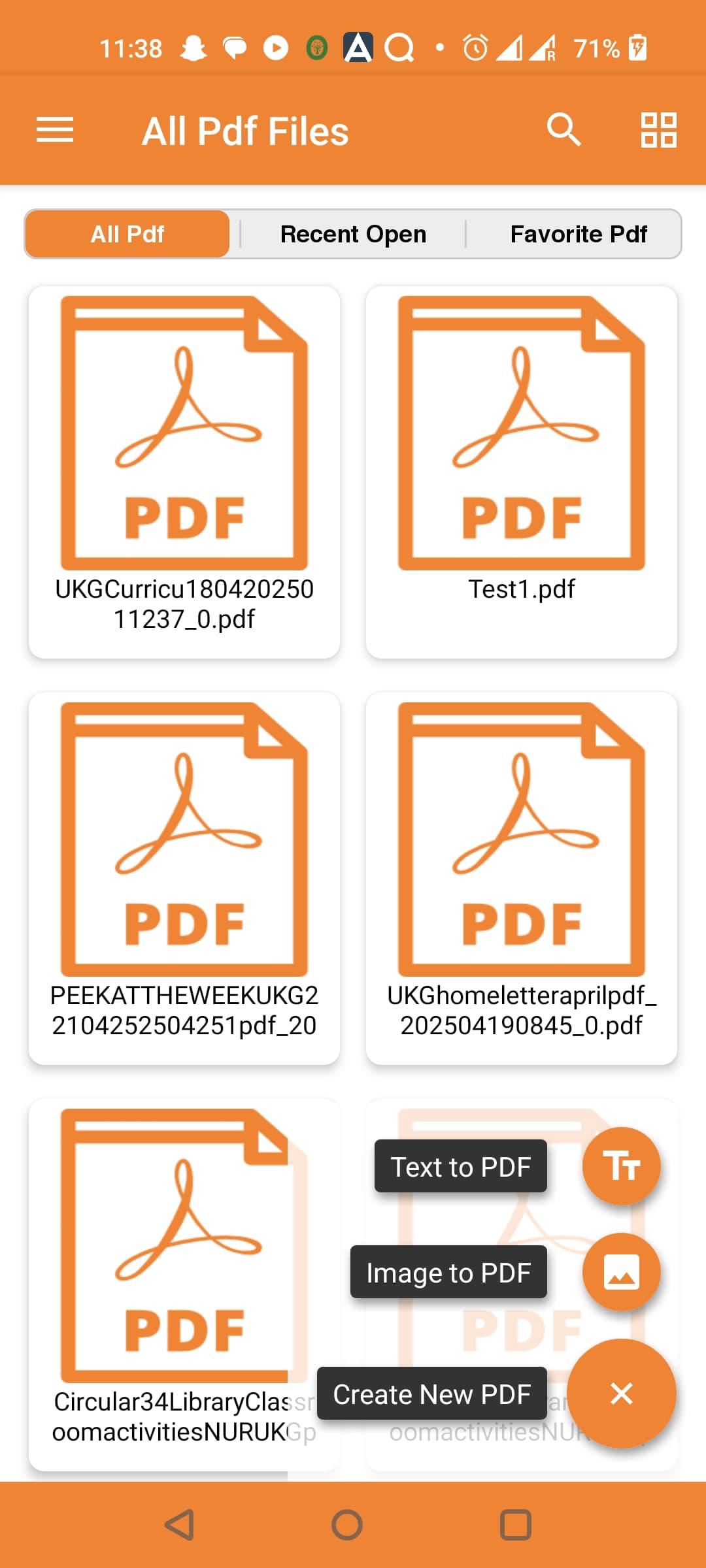706x1568 pixels.
Task: Select the Image to PDF icon
Action: point(621,1273)
